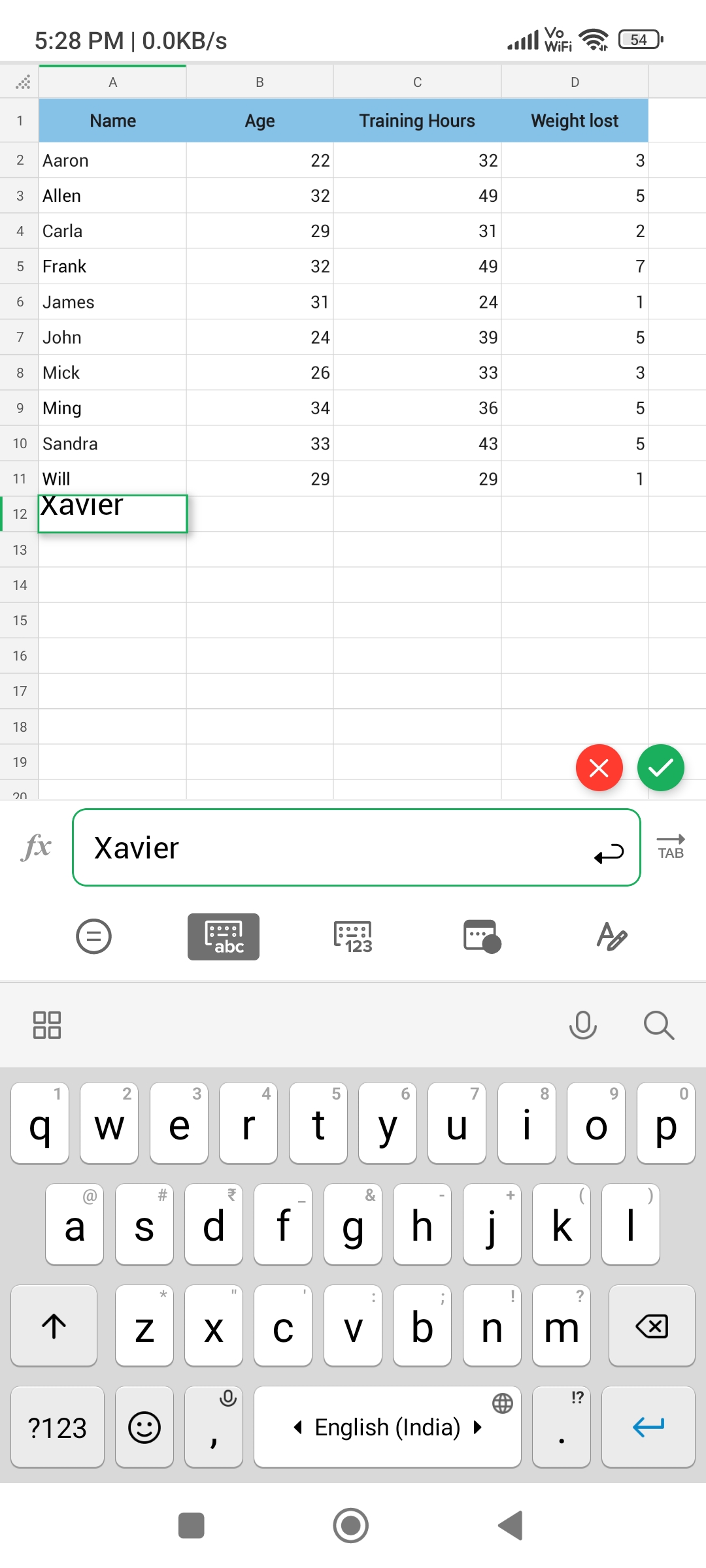Viewport: 706px width, 1568px height.
Task: Cancel entry with red X button
Action: pyautogui.click(x=599, y=768)
